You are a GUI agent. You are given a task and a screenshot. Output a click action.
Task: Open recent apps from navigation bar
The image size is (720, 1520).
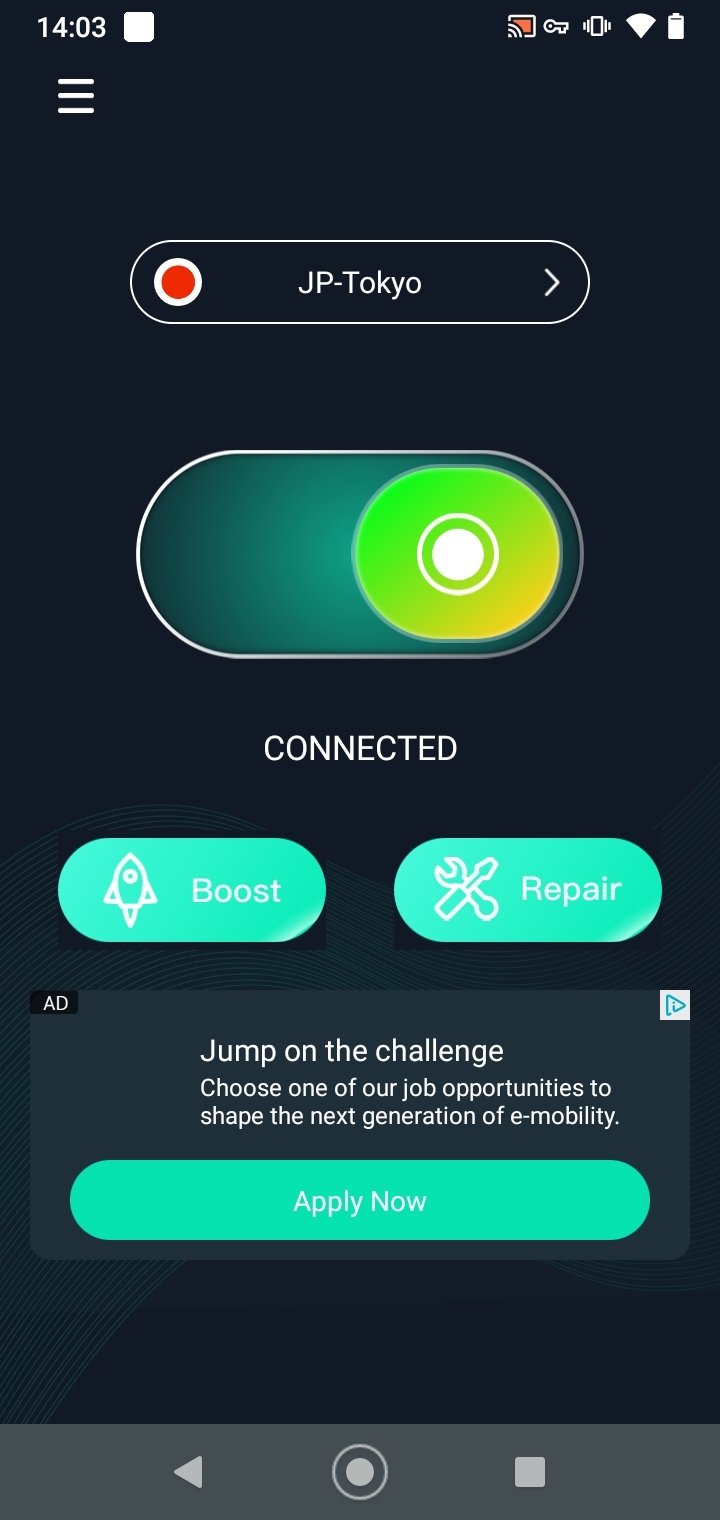tap(529, 1471)
